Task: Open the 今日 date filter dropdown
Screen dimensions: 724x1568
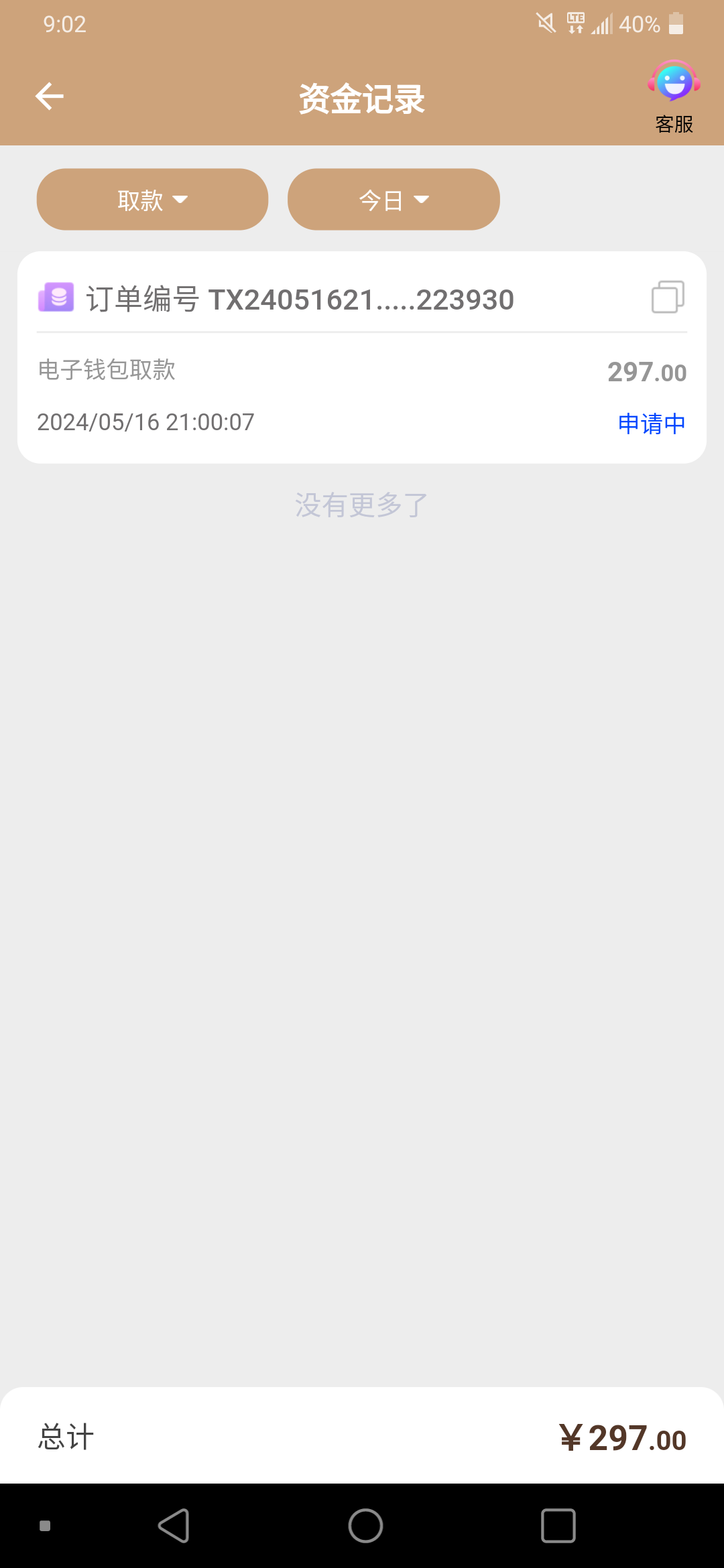Action: point(394,199)
